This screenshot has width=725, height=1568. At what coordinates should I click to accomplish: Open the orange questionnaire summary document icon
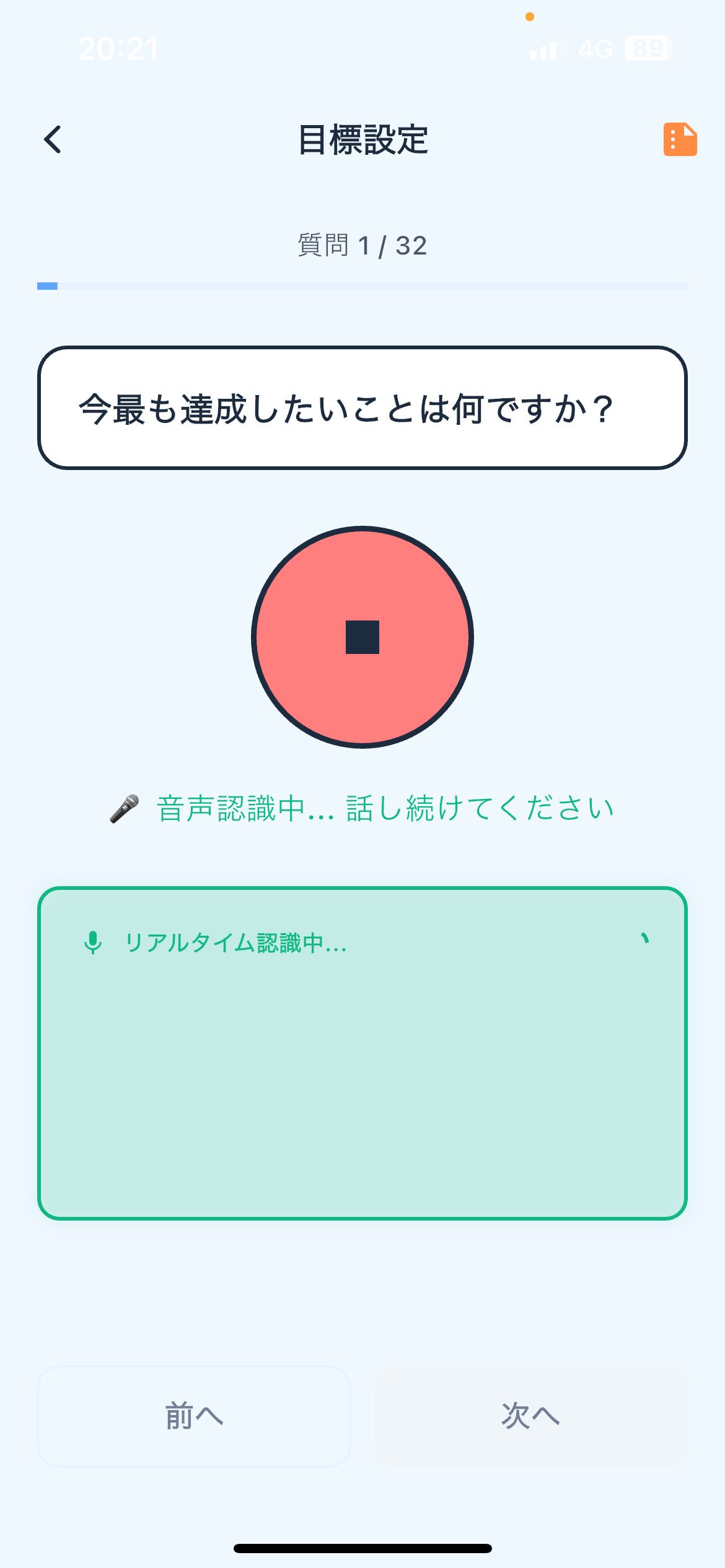(680, 139)
